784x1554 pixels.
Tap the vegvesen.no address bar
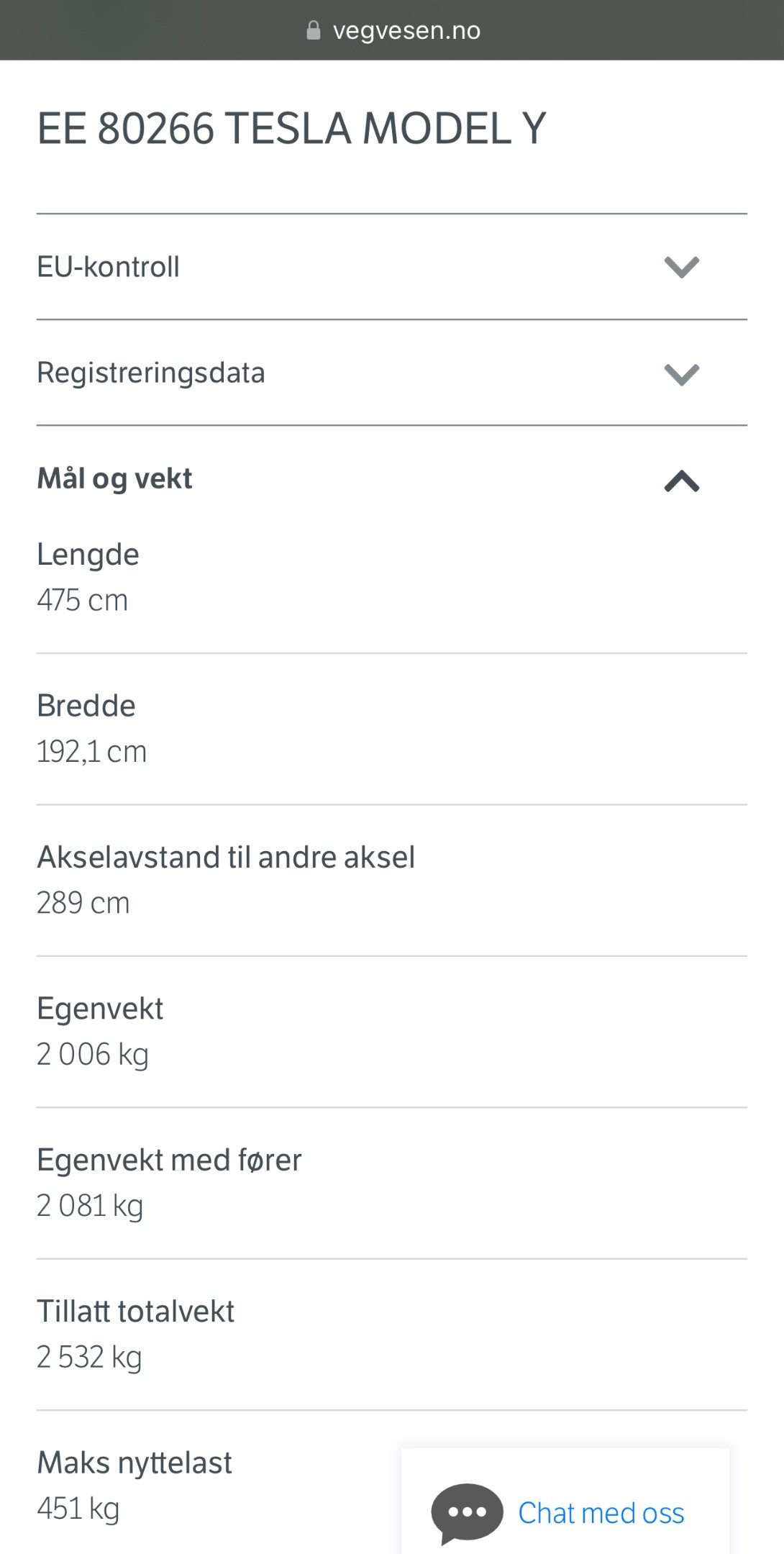[x=393, y=30]
